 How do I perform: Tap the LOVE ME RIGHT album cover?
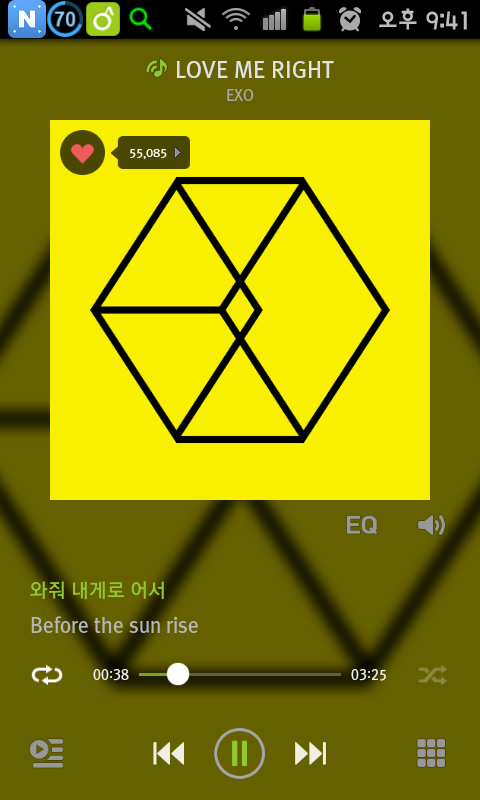pyautogui.click(x=240, y=310)
